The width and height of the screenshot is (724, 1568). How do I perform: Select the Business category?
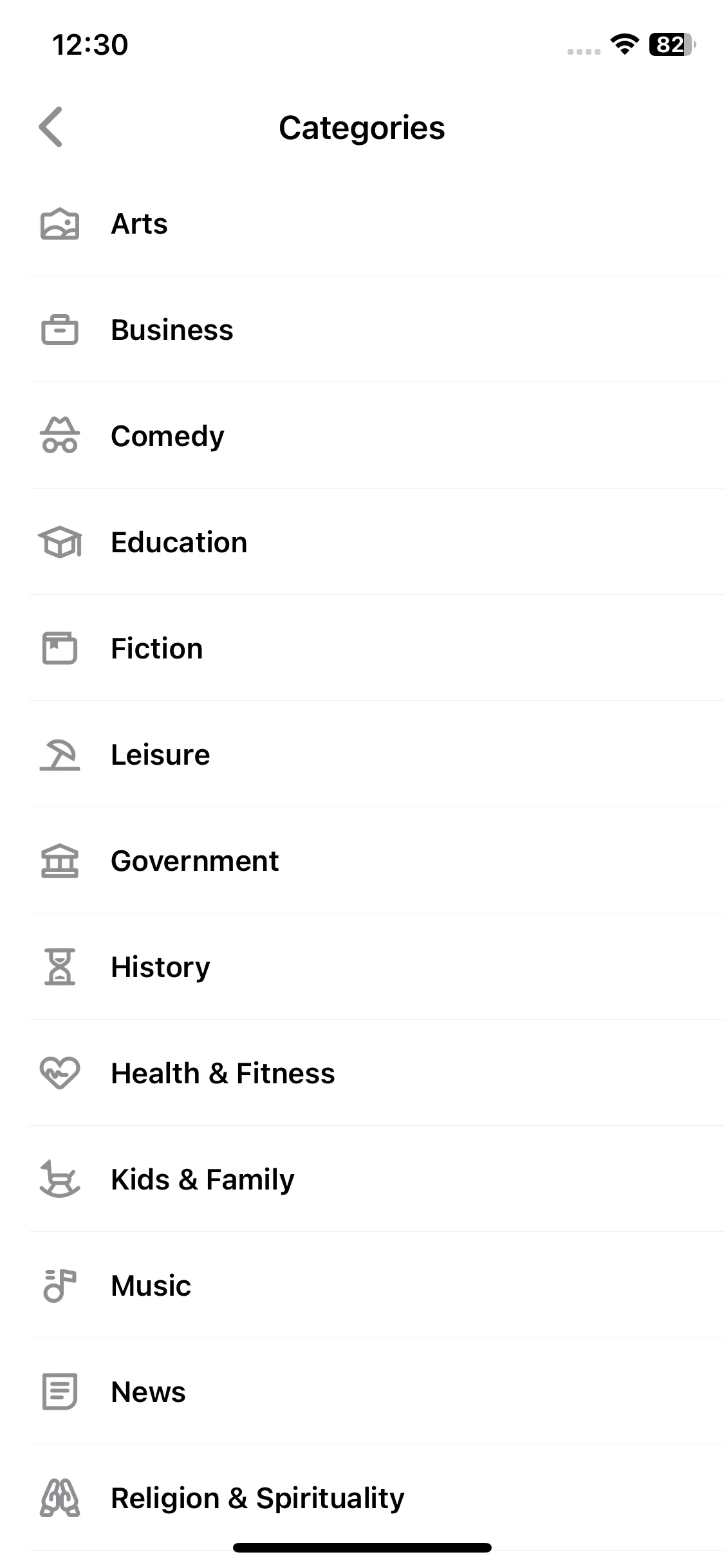click(x=172, y=330)
